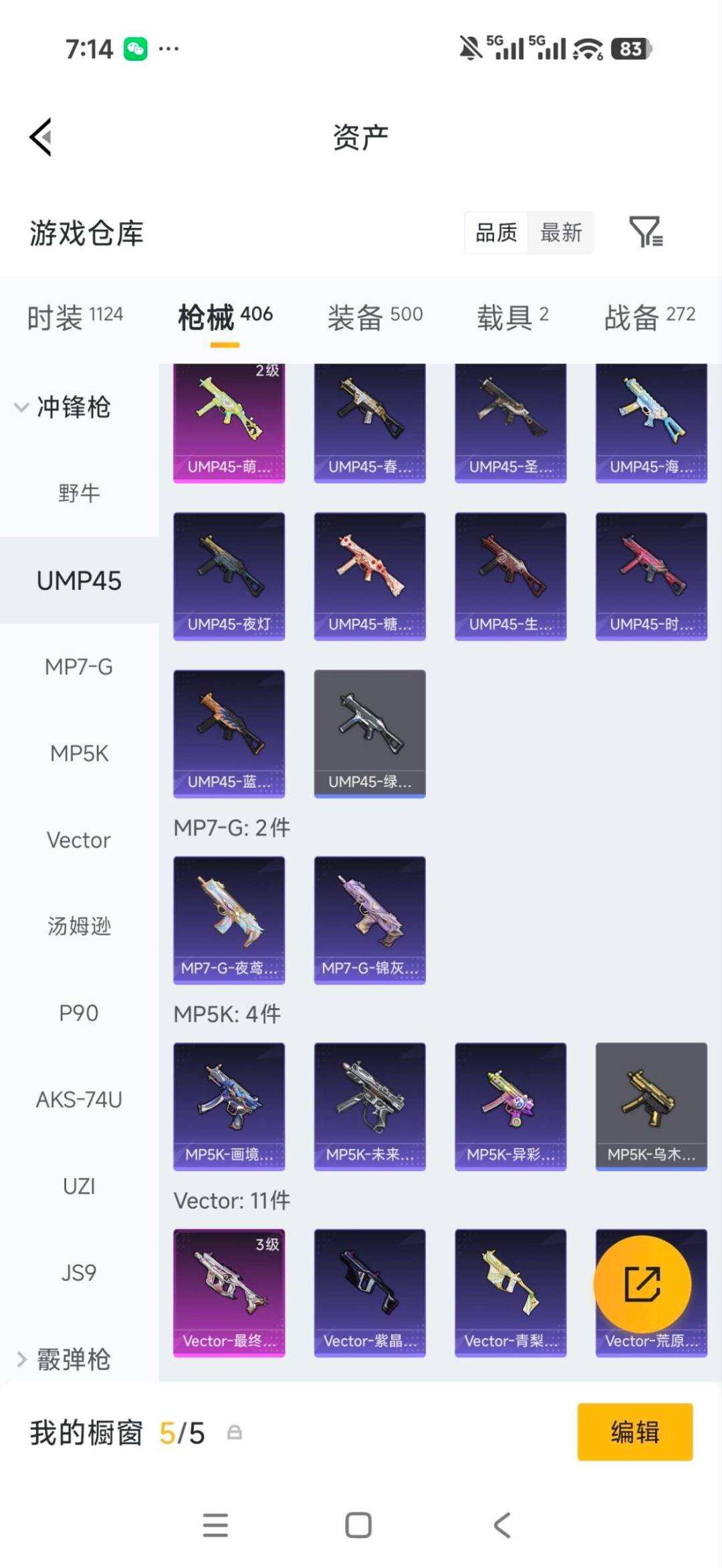Tap the 编辑 button for 我的橱窗
Image resolution: width=722 pixels, height=1568 pixels.
pos(635,1432)
